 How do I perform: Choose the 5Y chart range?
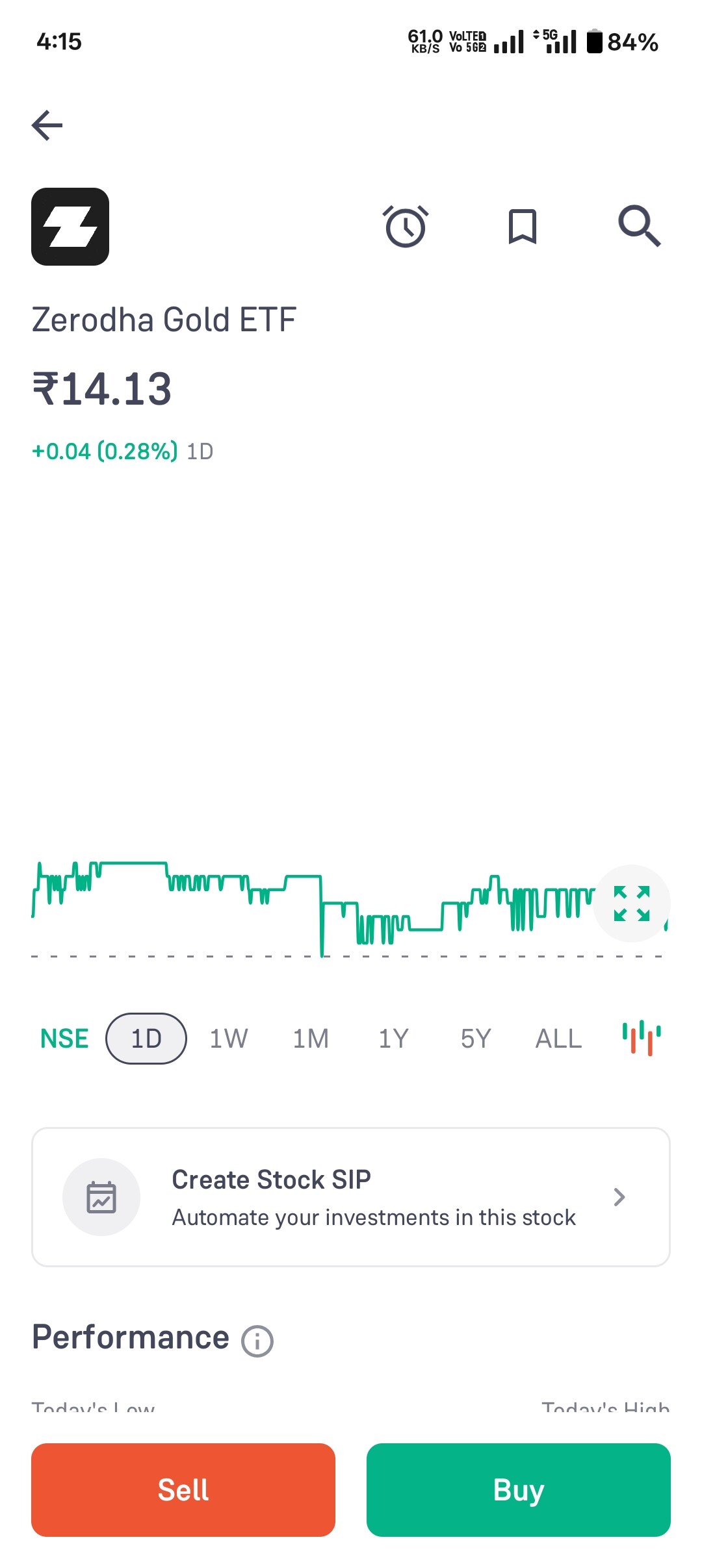tap(476, 1039)
